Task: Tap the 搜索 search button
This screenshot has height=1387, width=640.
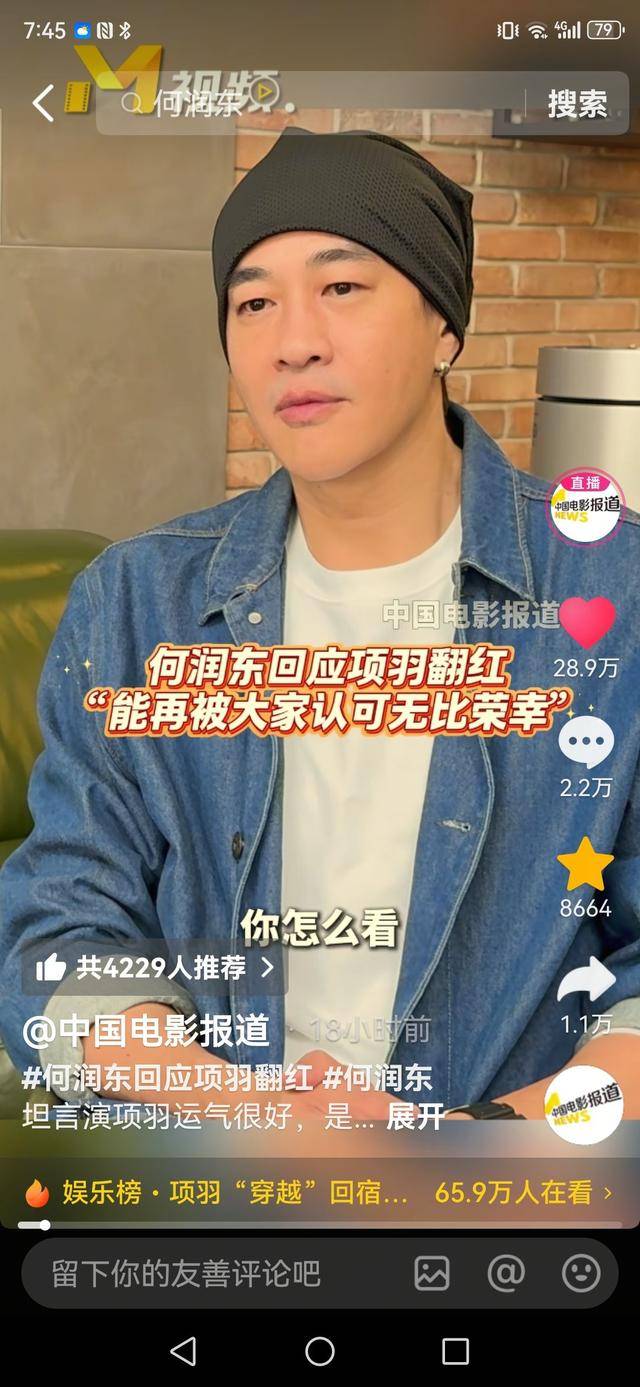Action: [577, 103]
